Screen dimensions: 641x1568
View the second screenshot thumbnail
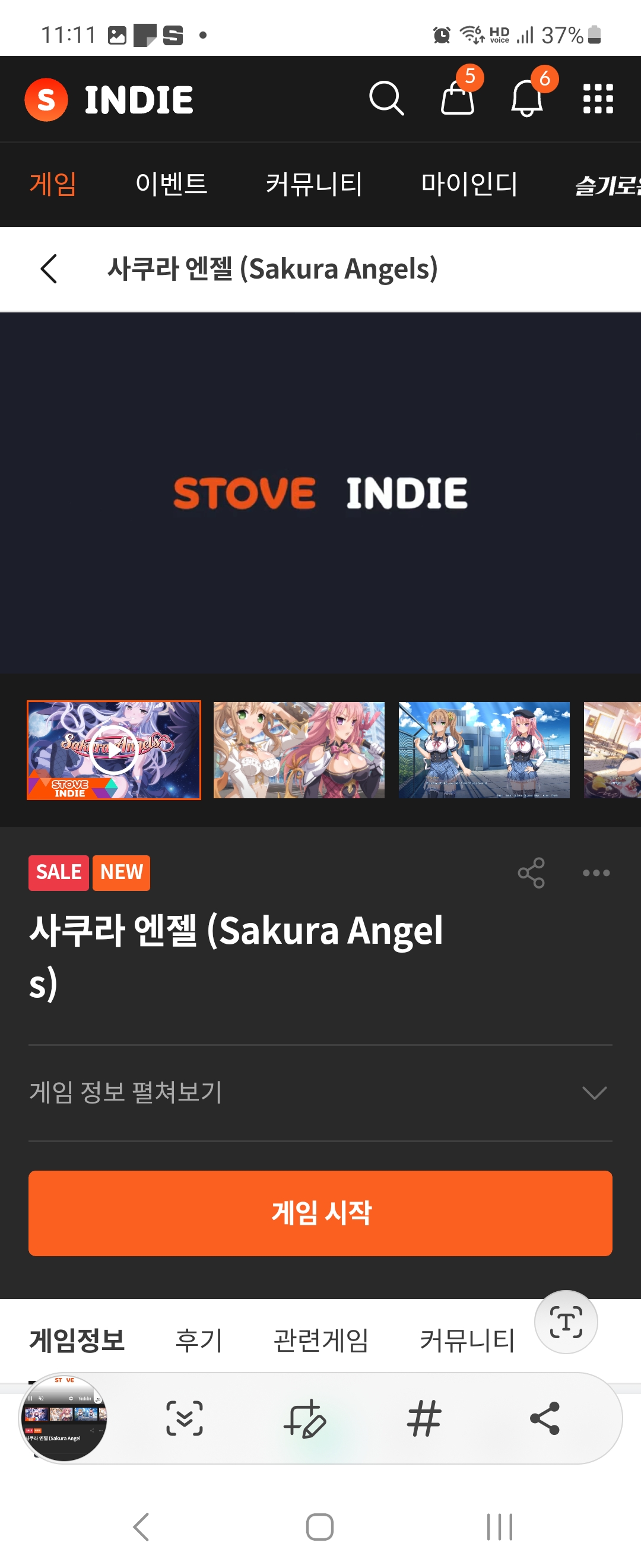[x=299, y=750]
